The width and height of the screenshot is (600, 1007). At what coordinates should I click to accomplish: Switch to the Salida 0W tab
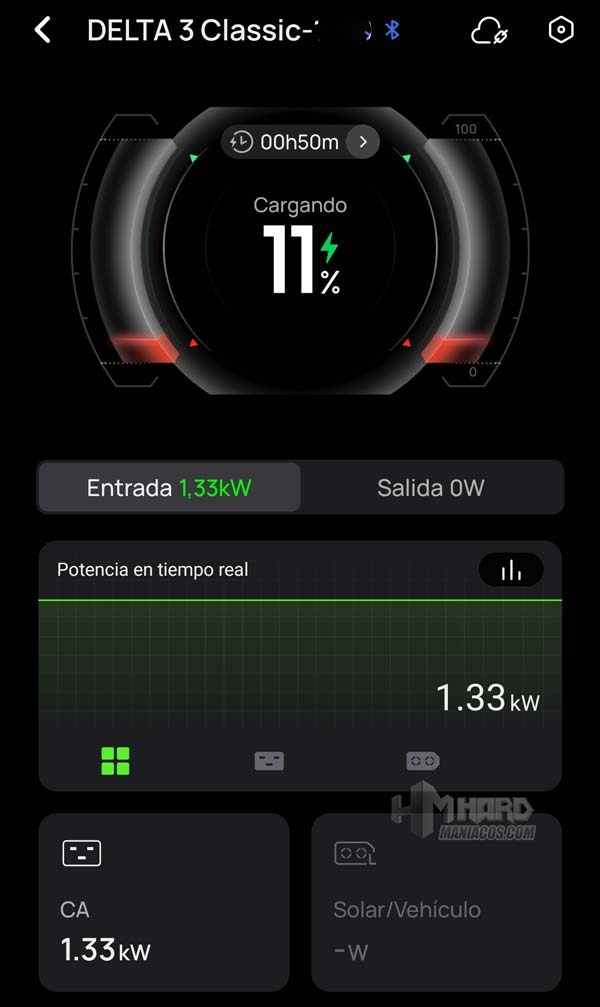coord(431,488)
